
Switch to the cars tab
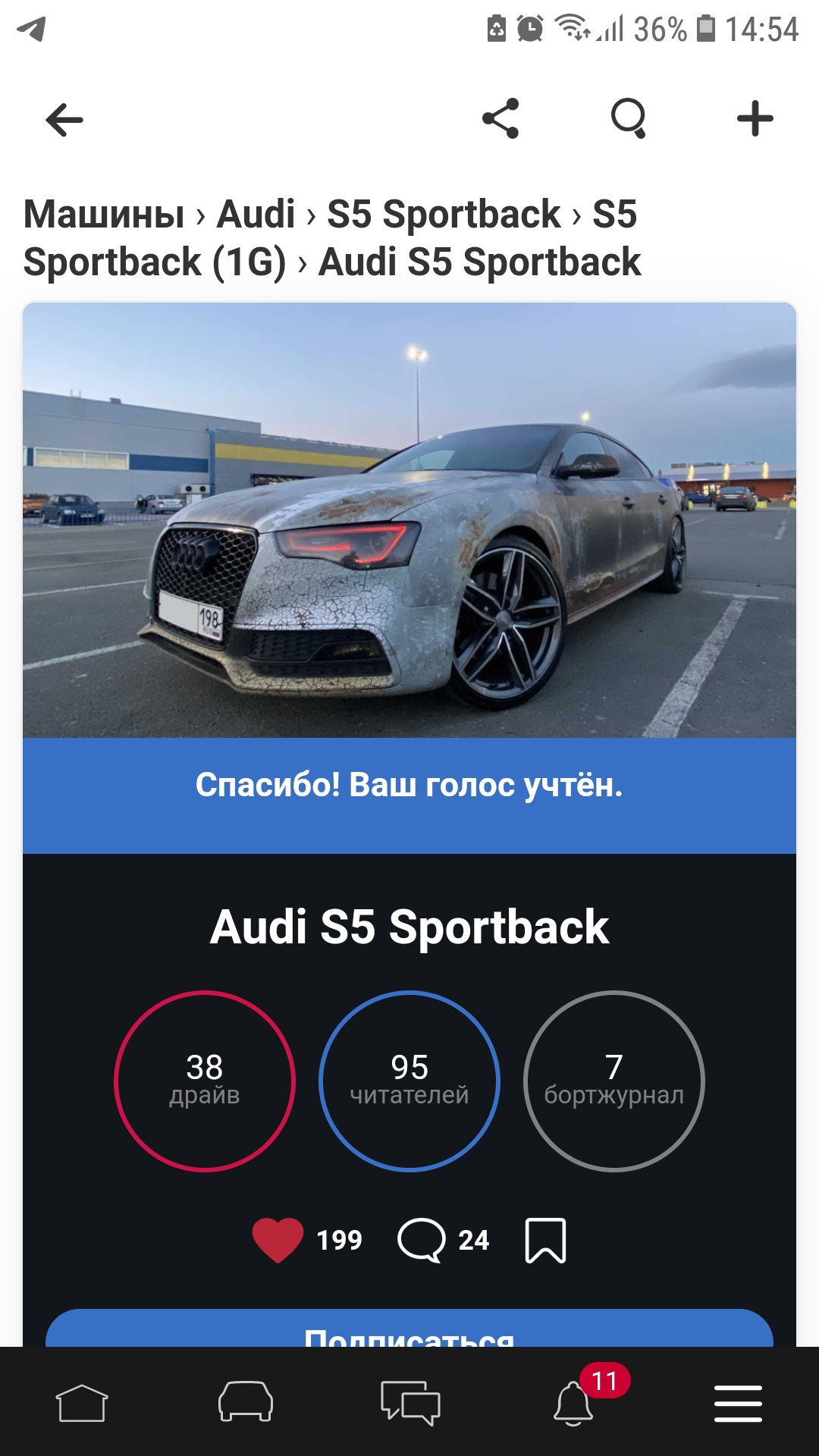[x=246, y=1403]
